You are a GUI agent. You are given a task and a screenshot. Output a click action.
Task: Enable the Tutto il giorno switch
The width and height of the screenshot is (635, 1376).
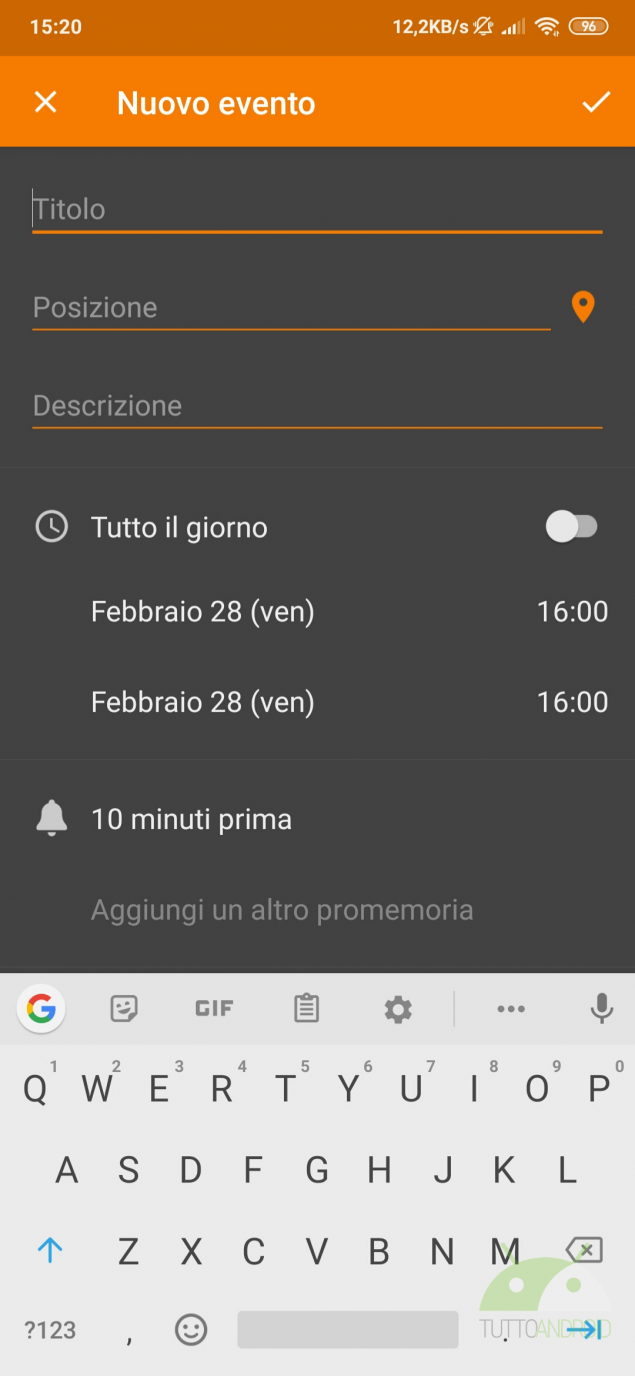[571, 527]
